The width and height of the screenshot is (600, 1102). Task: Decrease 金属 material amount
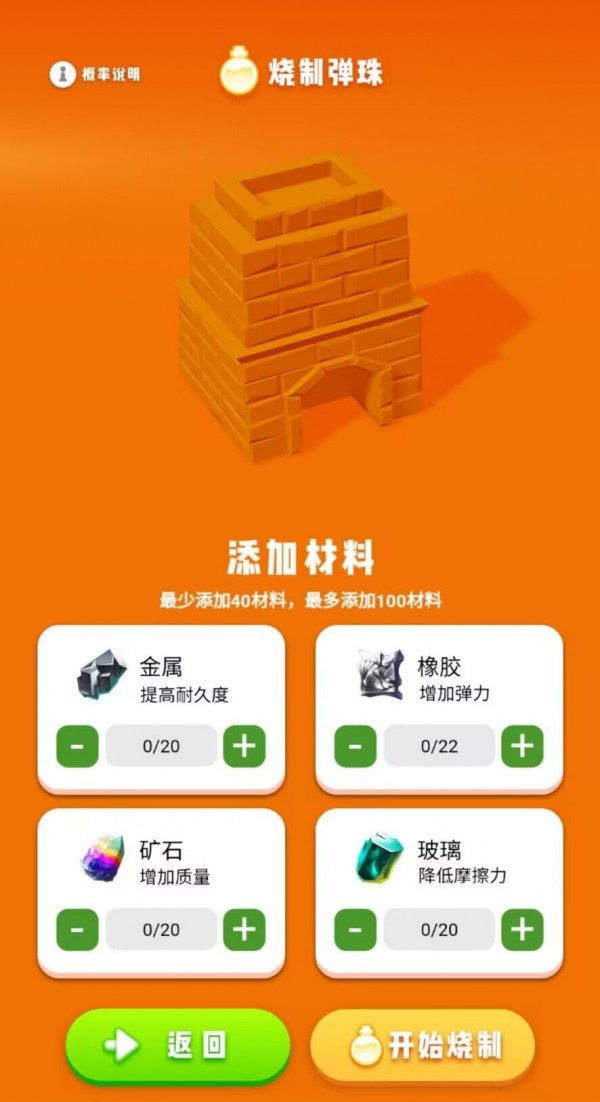[77, 746]
